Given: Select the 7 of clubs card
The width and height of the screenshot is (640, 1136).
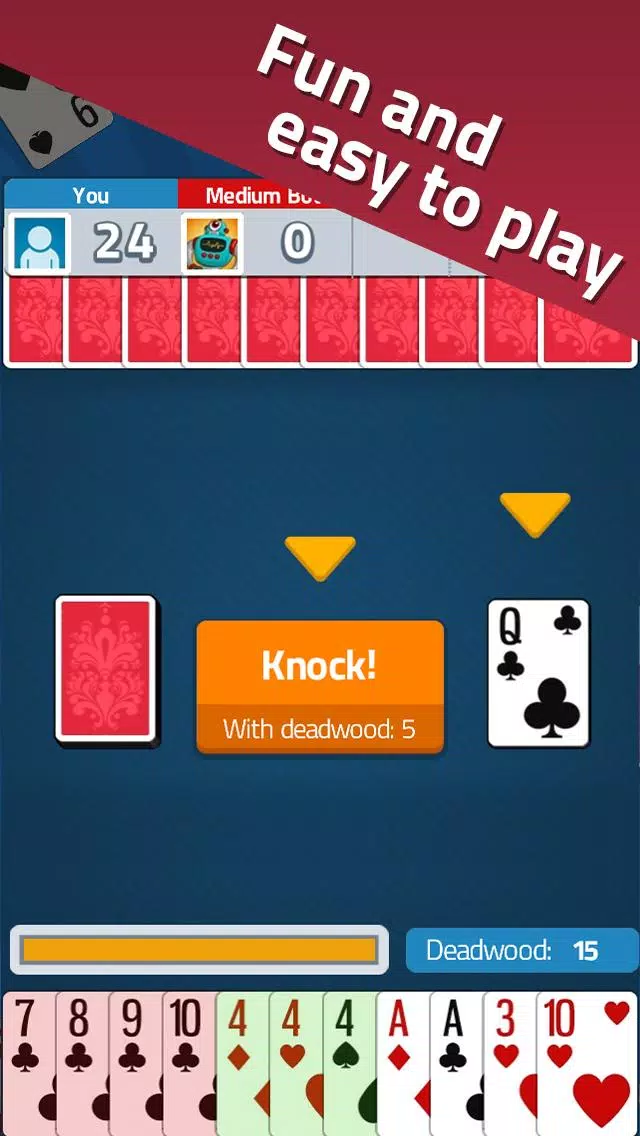Looking at the screenshot, I should click(29, 1064).
